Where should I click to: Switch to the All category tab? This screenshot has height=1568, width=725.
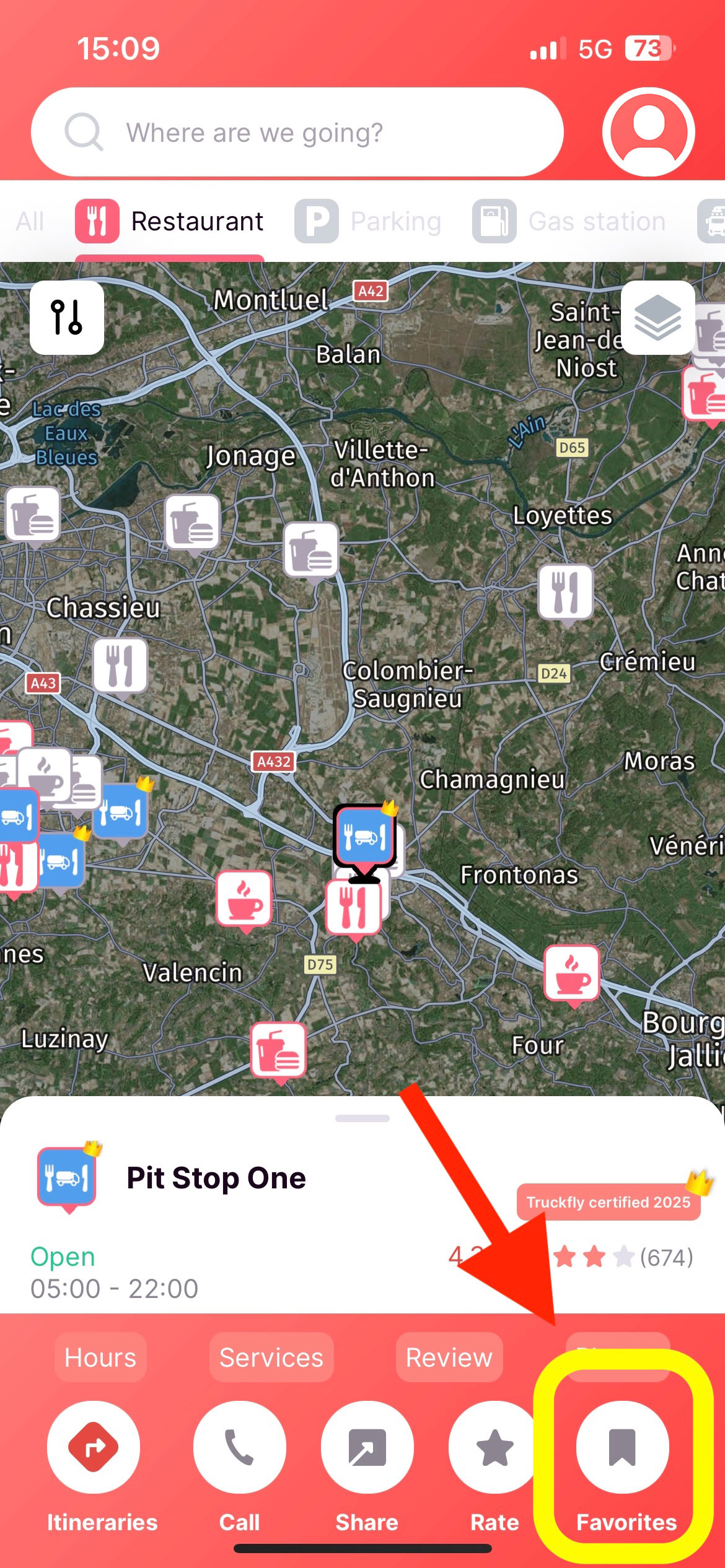30,221
